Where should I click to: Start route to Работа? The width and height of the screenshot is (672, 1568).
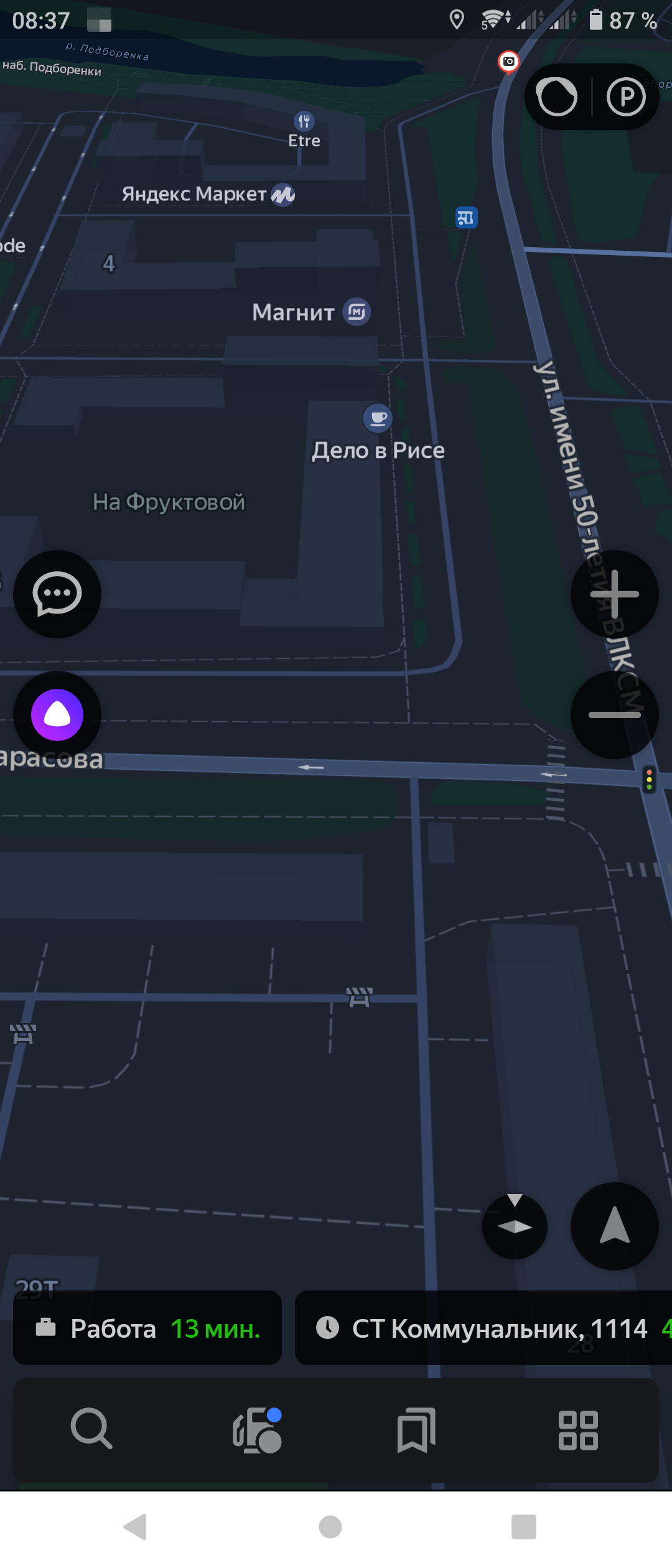pyautogui.click(x=147, y=1328)
